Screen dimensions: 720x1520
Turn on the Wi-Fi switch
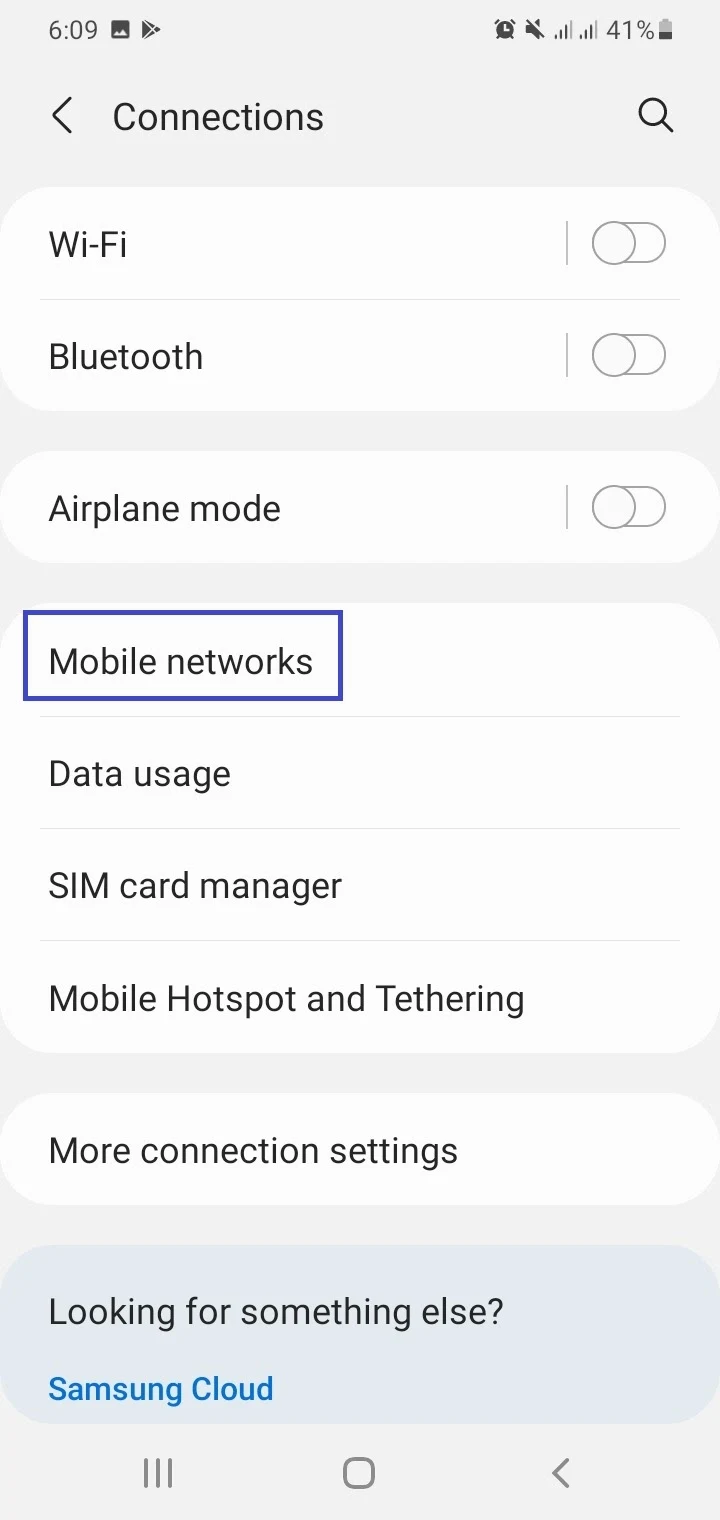coord(629,244)
